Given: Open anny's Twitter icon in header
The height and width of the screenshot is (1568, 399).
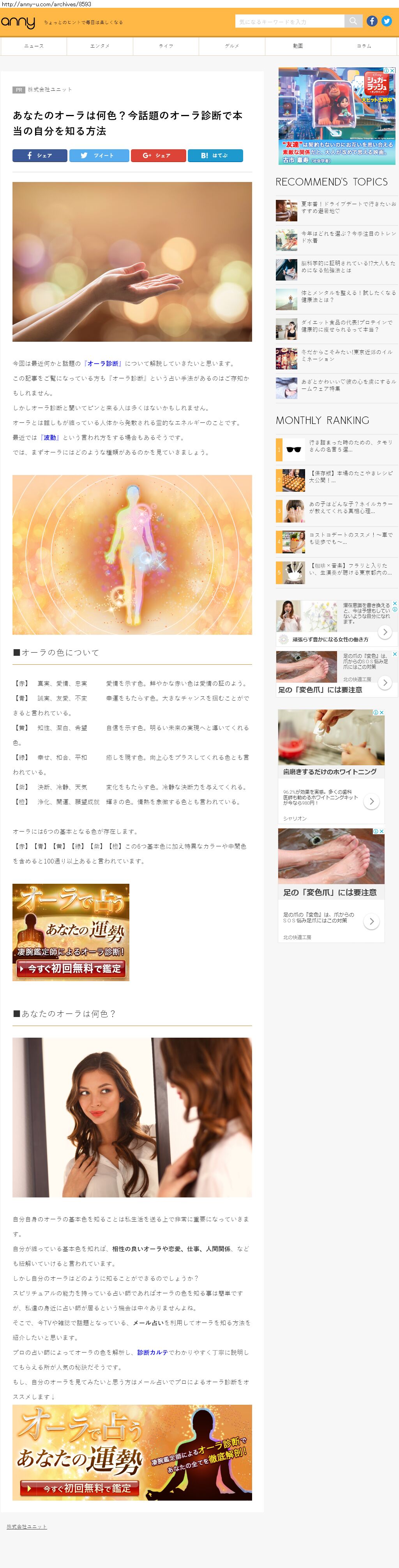Looking at the screenshot, I should [386, 21].
